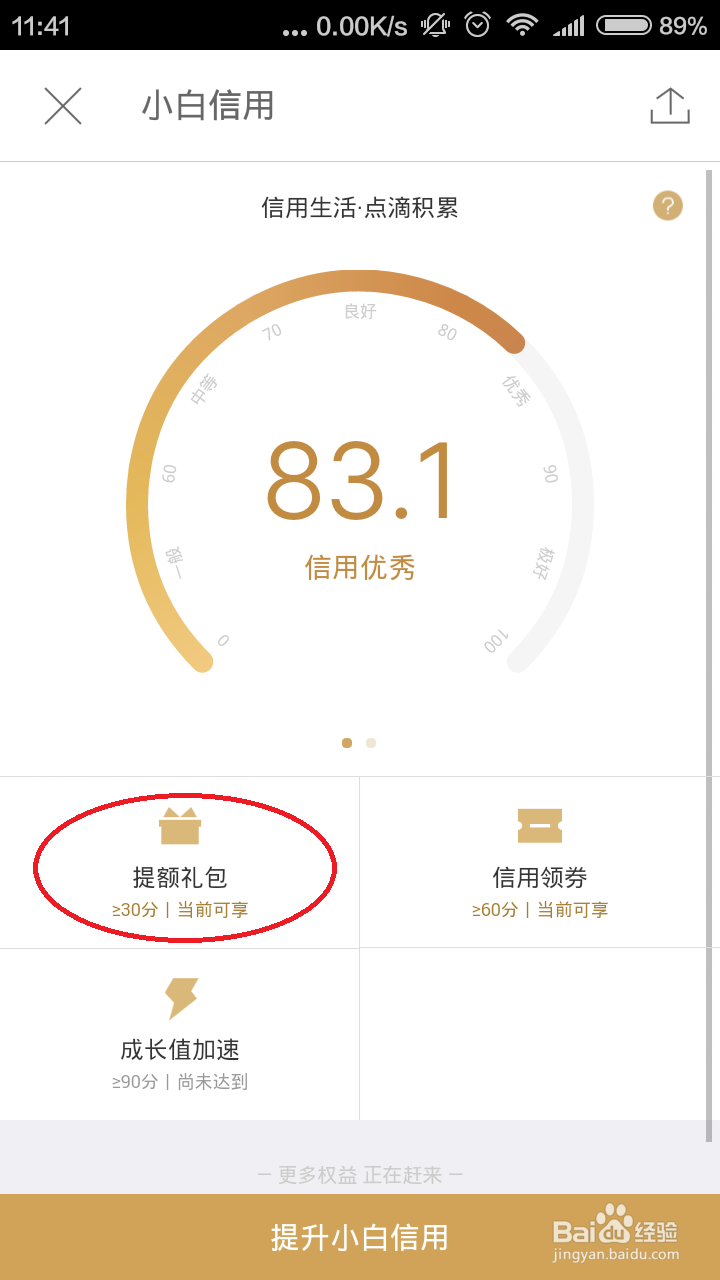720x1280 pixels.
Task: Tap the 83.1 credit score gauge
Action: (360, 480)
